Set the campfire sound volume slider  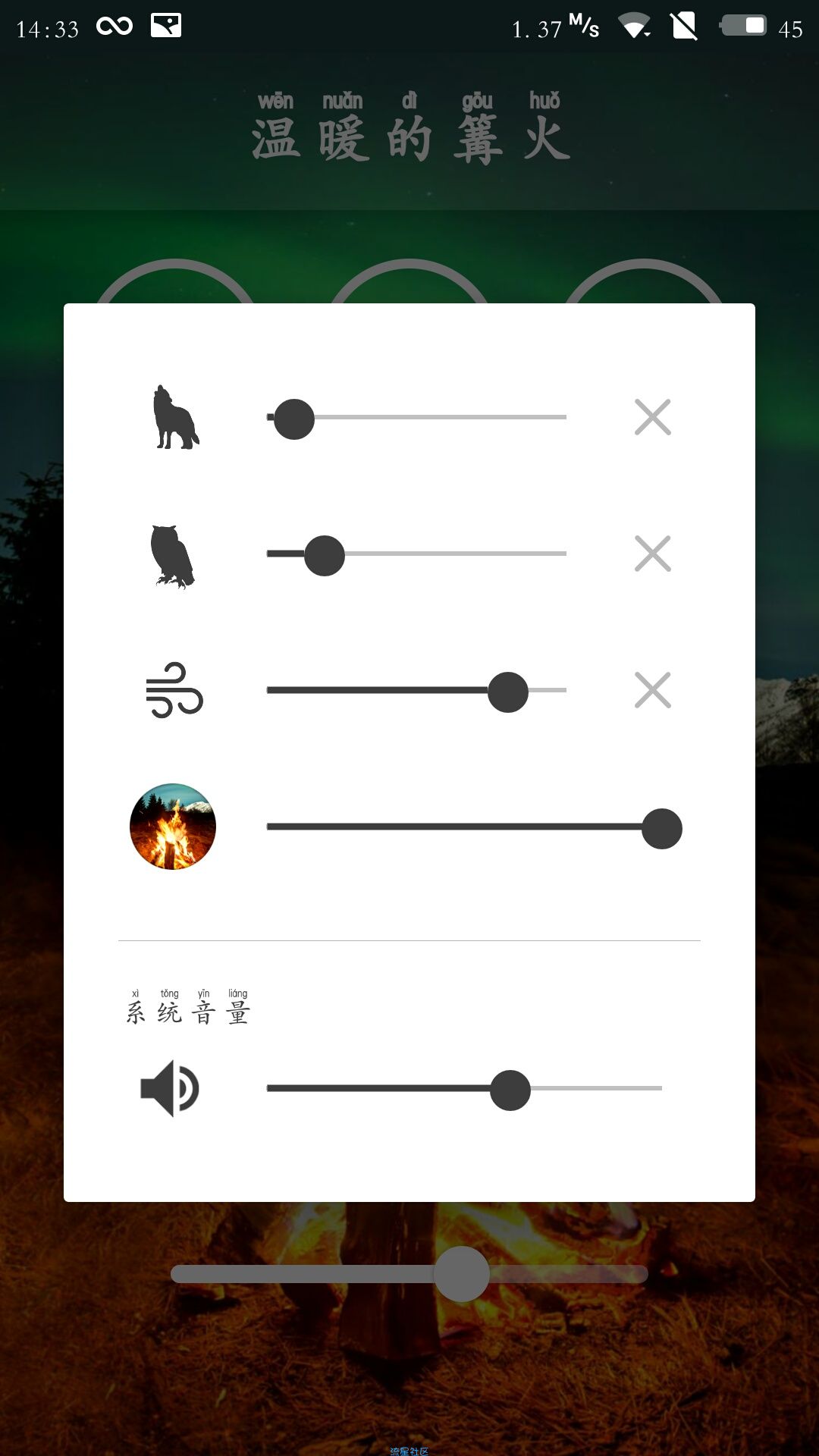[661, 828]
